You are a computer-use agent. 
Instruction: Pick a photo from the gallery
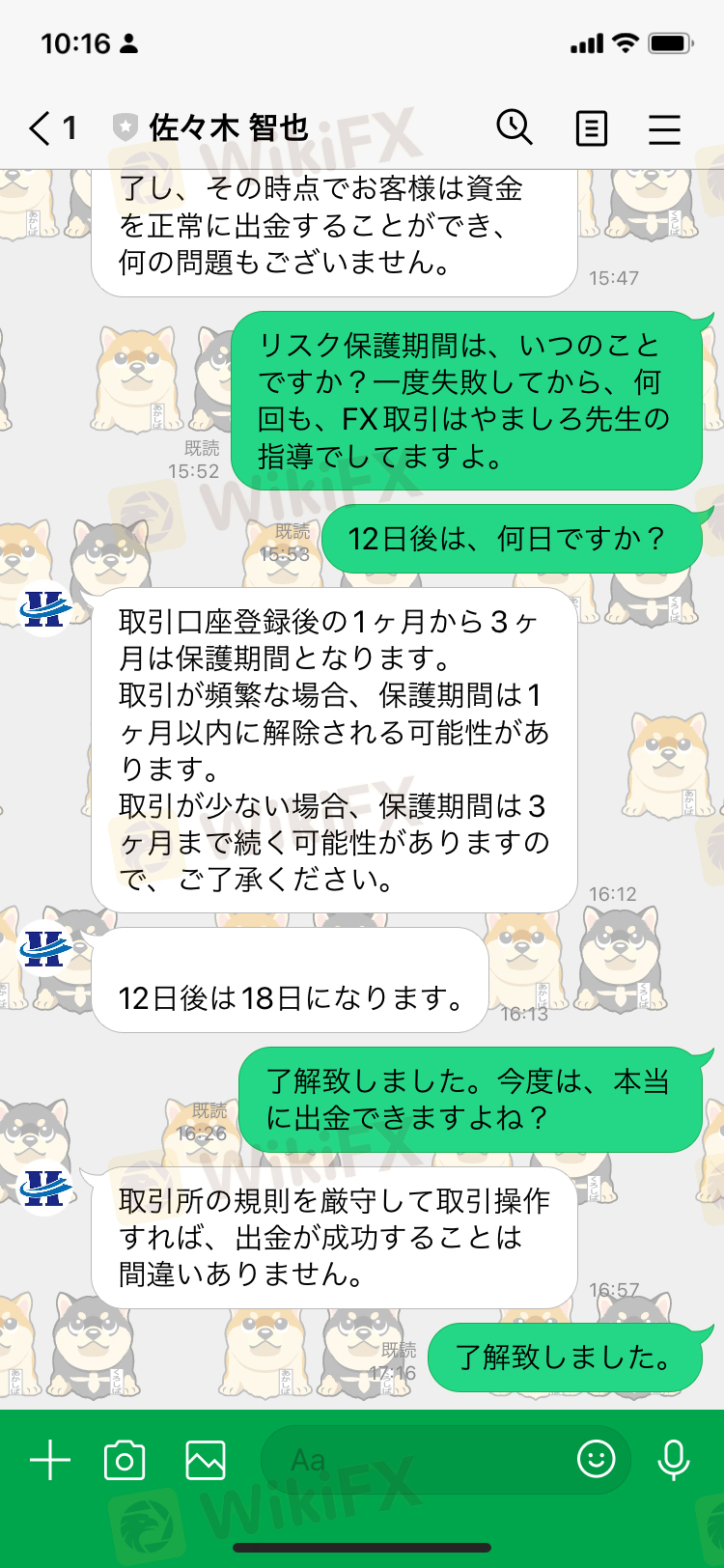(x=206, y=1460)
